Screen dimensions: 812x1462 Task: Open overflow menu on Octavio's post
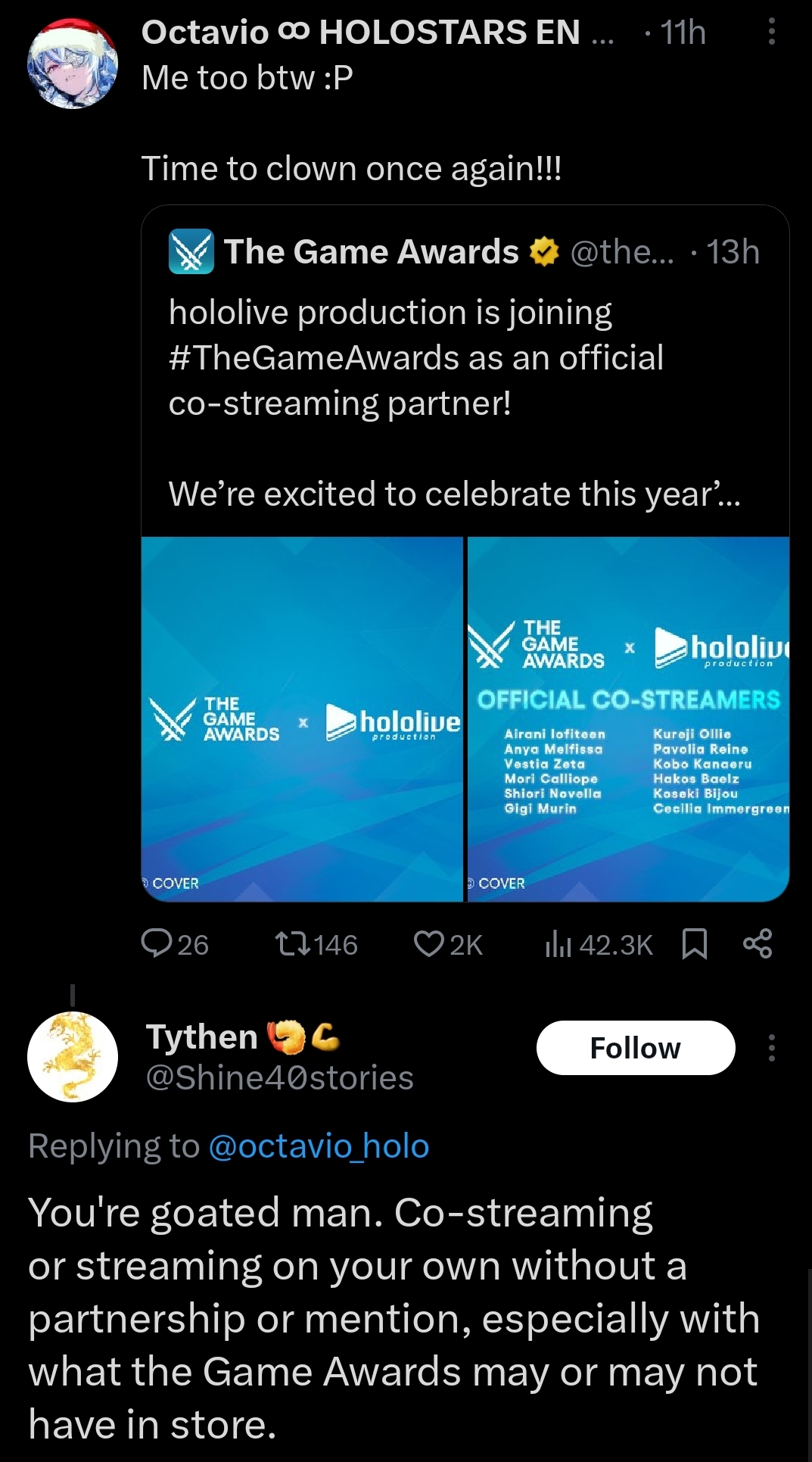point(771,32)
